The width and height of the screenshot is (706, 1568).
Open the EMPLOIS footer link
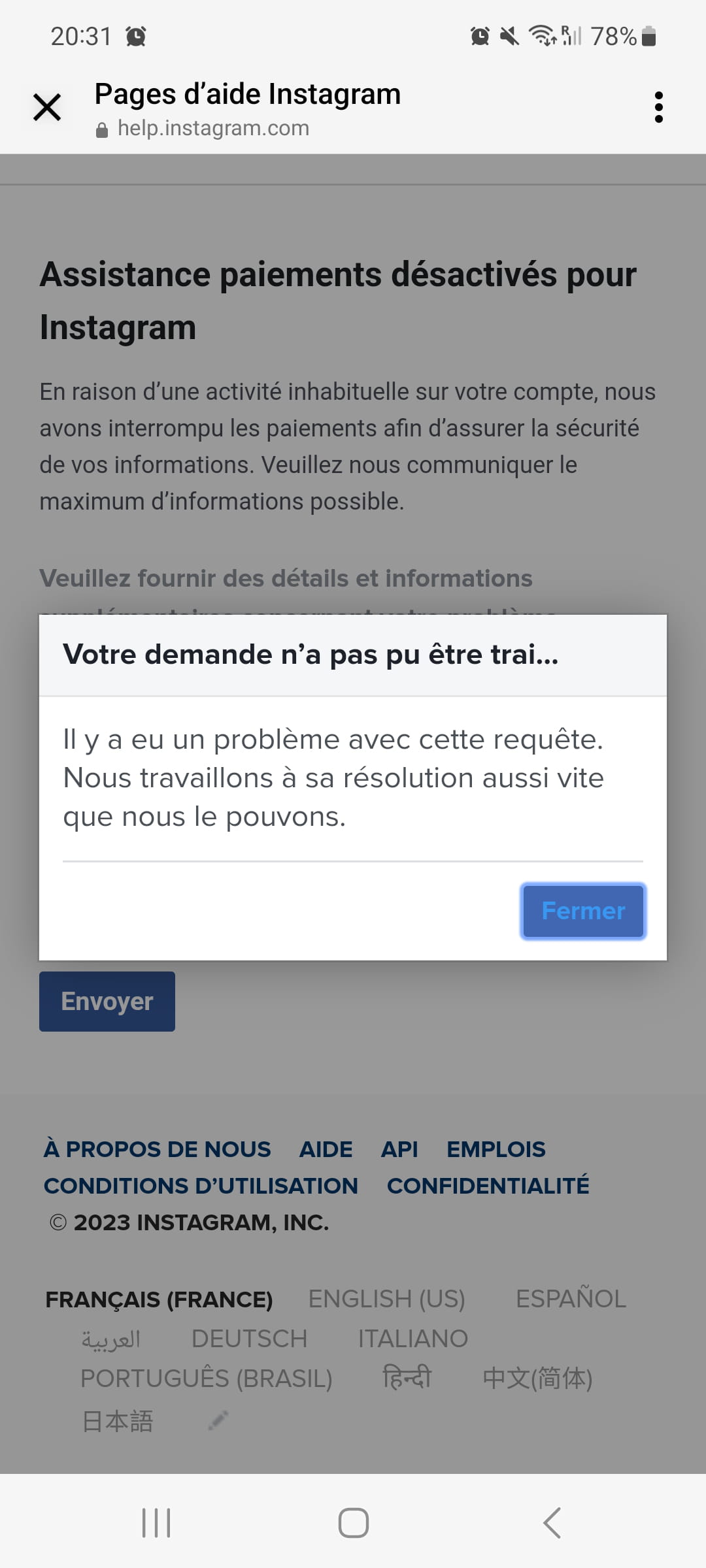pos(496,1149)
